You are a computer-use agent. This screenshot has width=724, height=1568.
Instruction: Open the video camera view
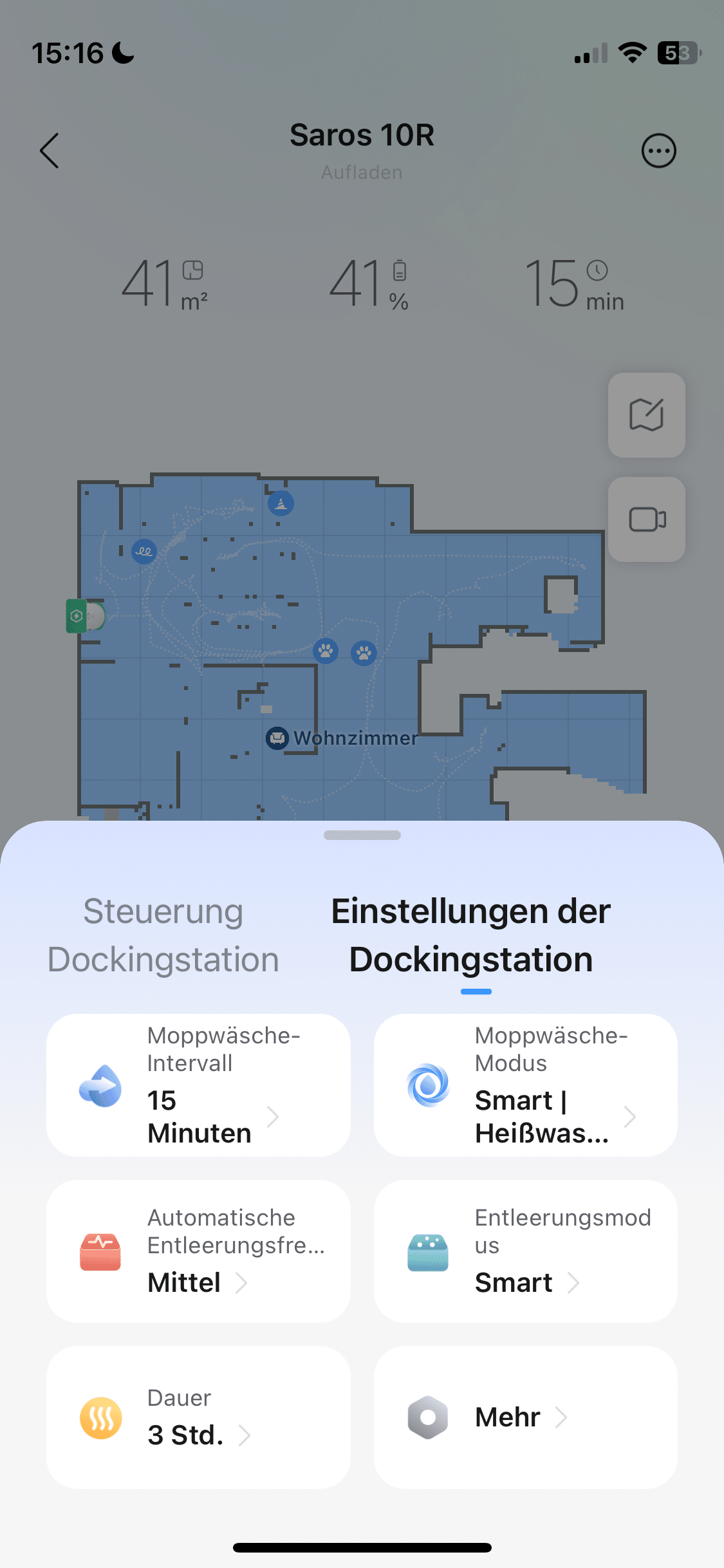coord(646,519)
